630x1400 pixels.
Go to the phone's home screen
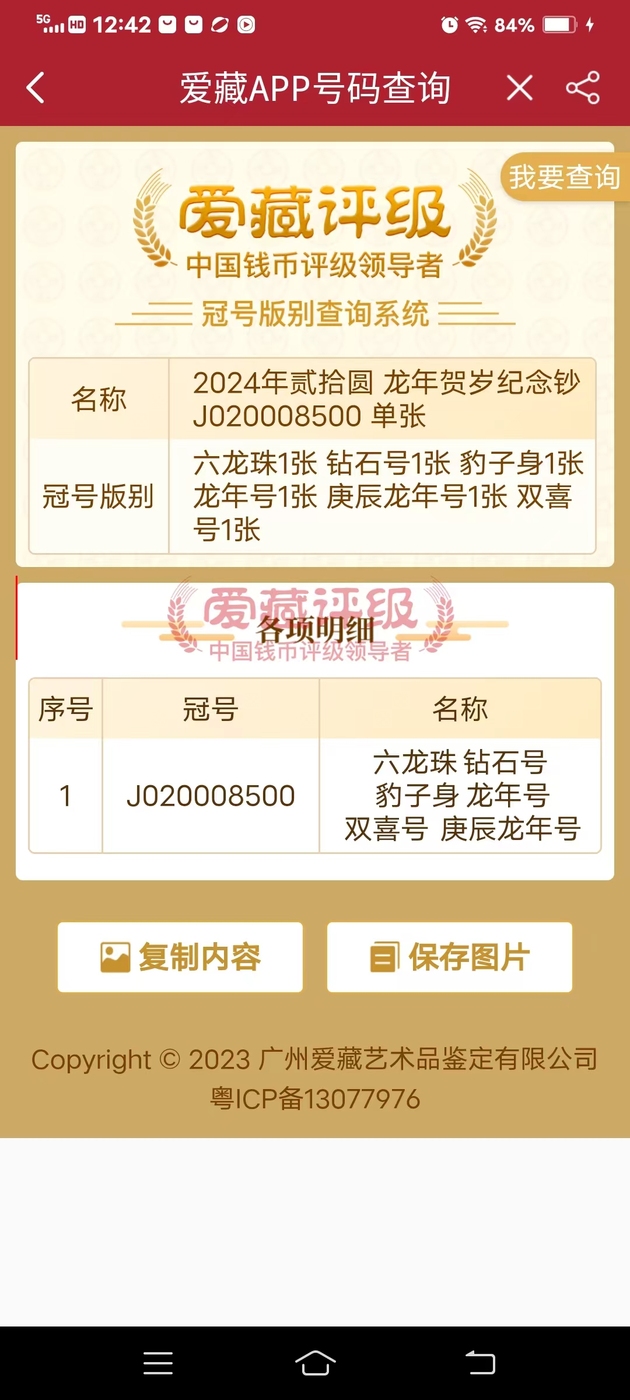pos(315,1363)
